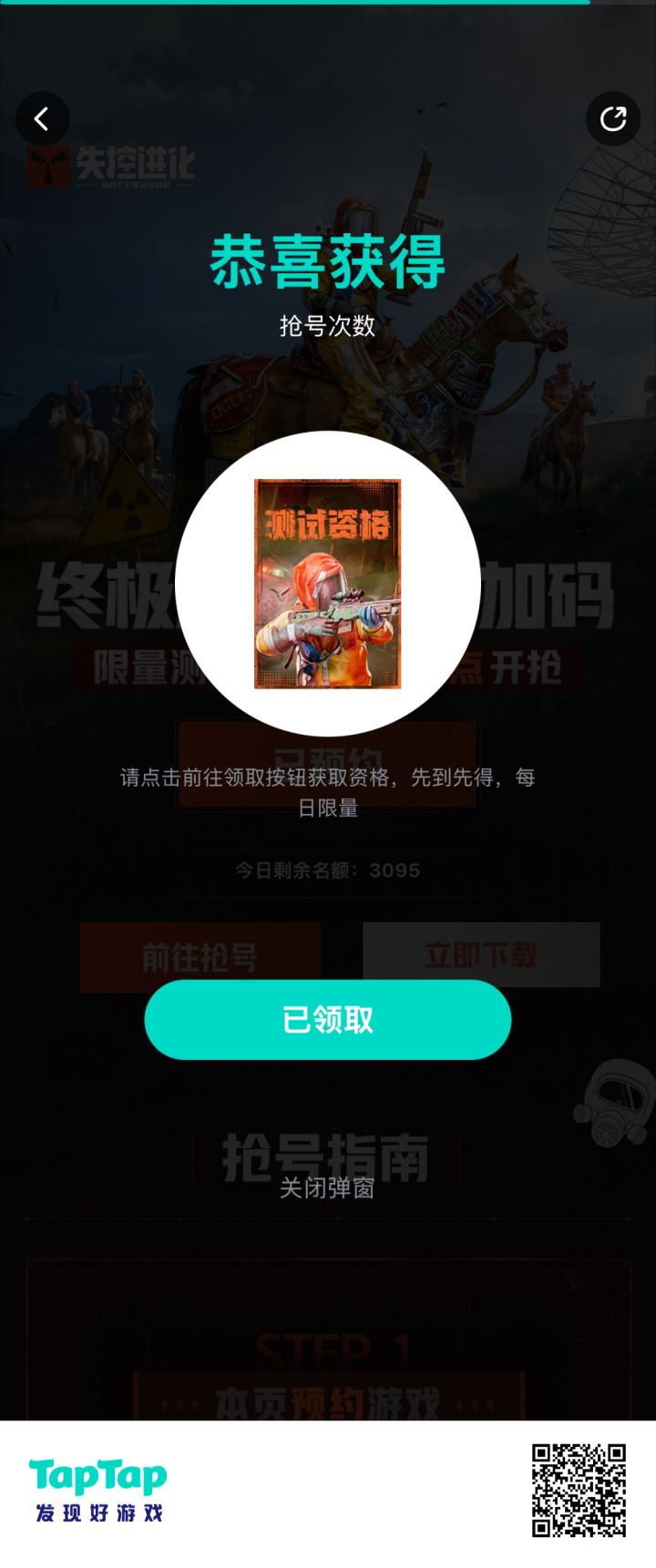656x1568 pixels.
Task: Tap 已领取 to confirm the claimed reward
Action: tap(328, 1020)
